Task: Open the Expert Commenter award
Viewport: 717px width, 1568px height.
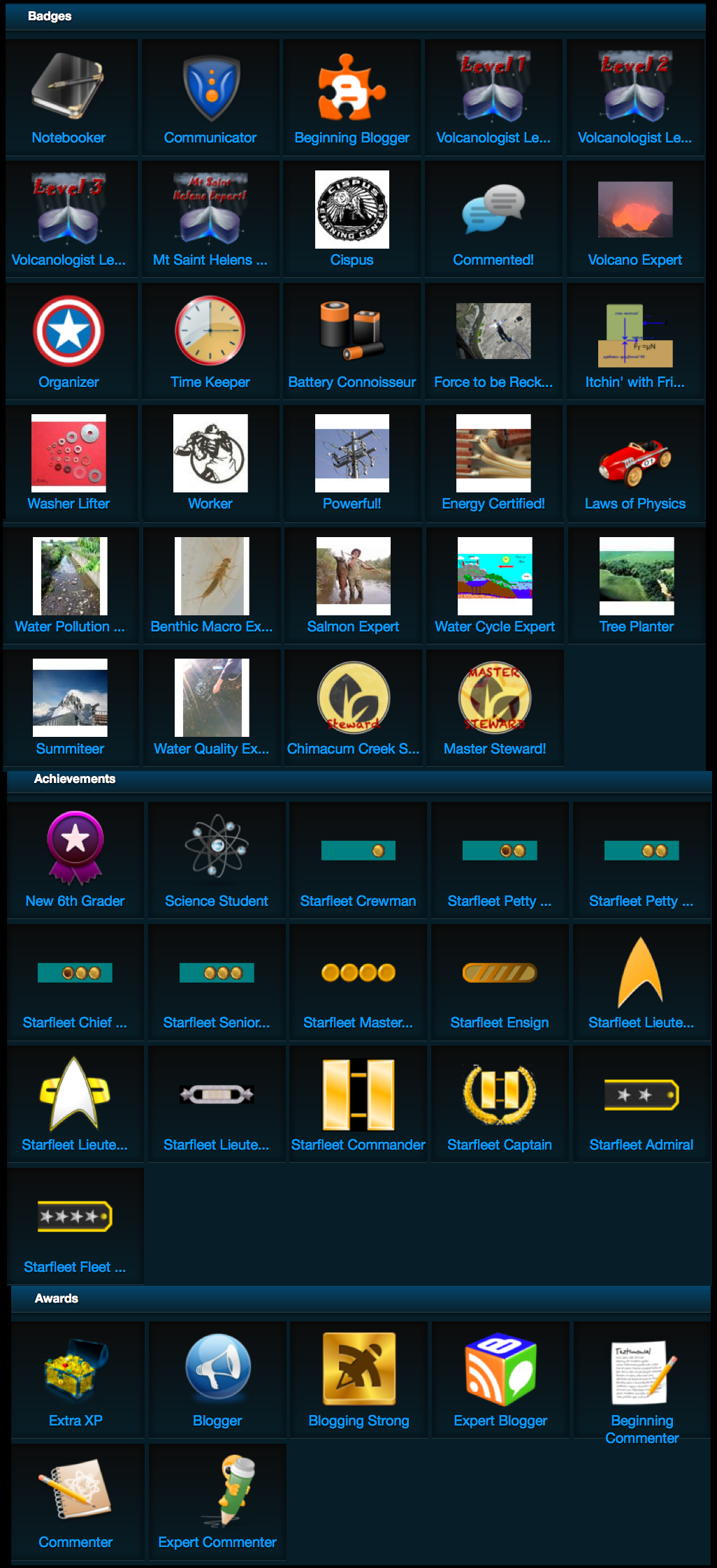Action: tap(217, 1502)
